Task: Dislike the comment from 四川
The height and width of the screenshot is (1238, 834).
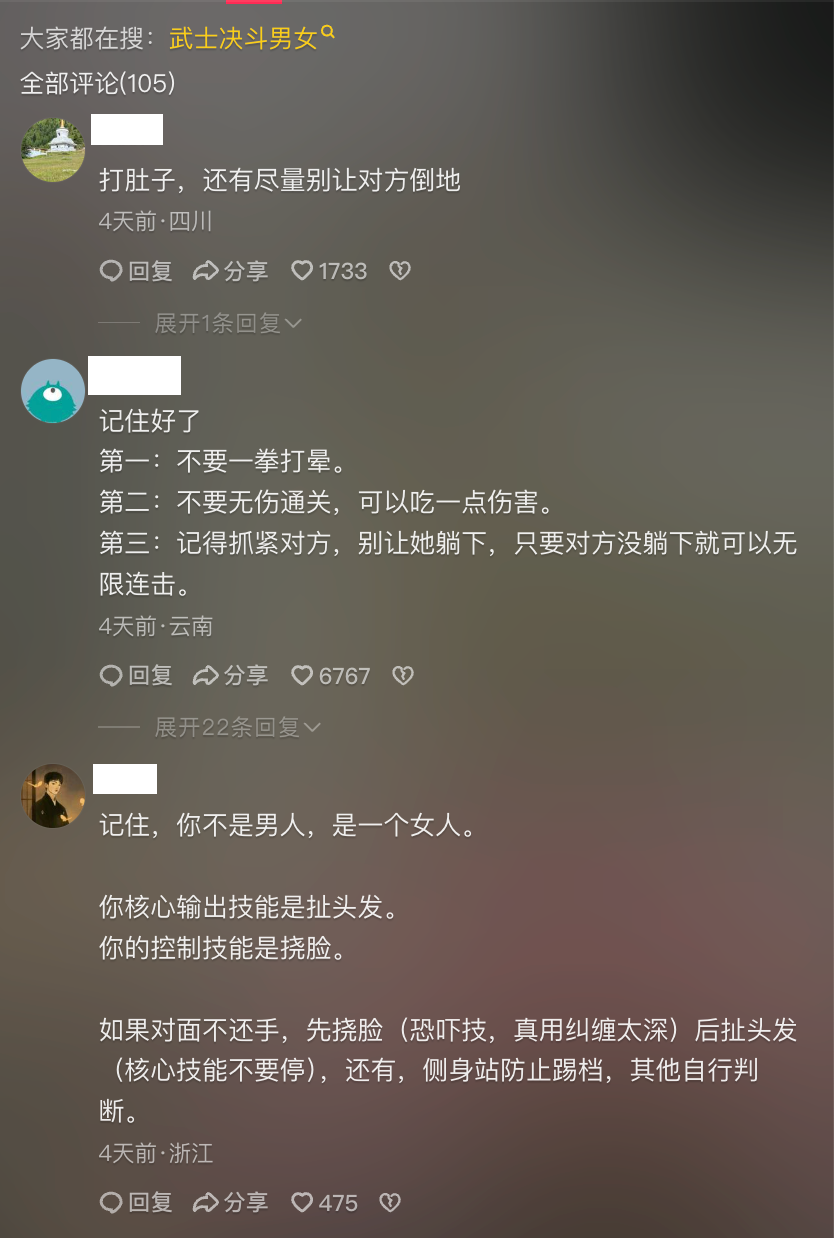Action: [x=400, y=271]
